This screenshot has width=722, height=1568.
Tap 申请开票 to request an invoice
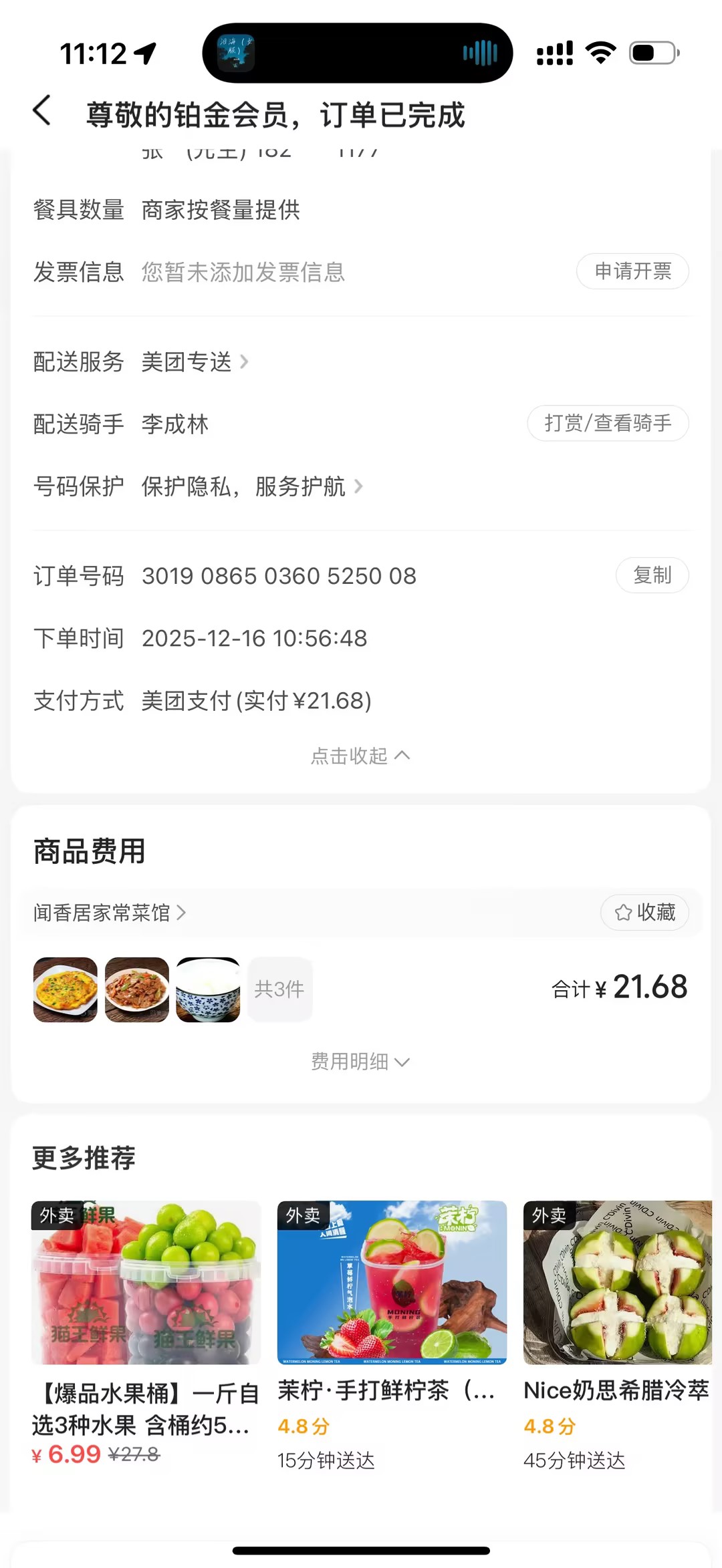632,271
